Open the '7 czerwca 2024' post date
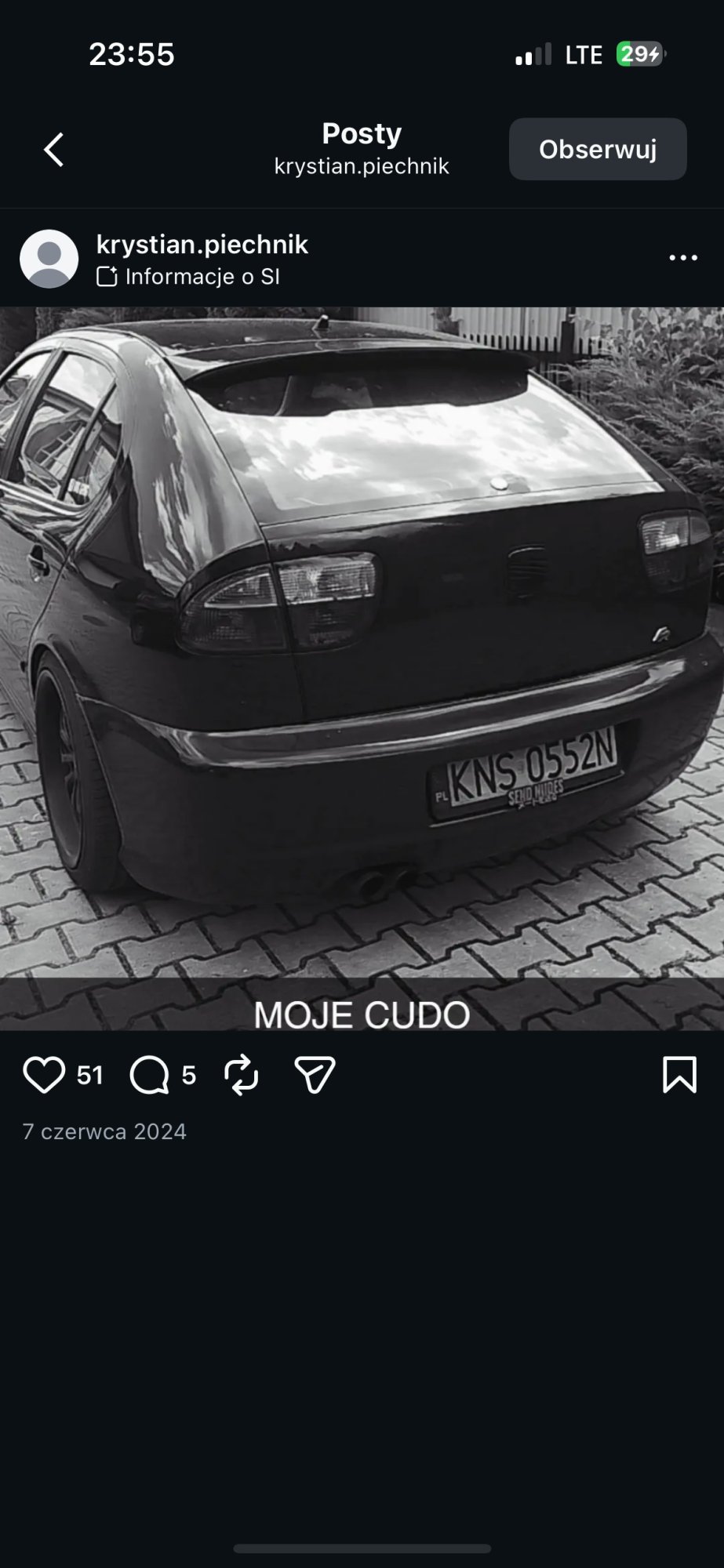724x1568 pixels. 104,1131
